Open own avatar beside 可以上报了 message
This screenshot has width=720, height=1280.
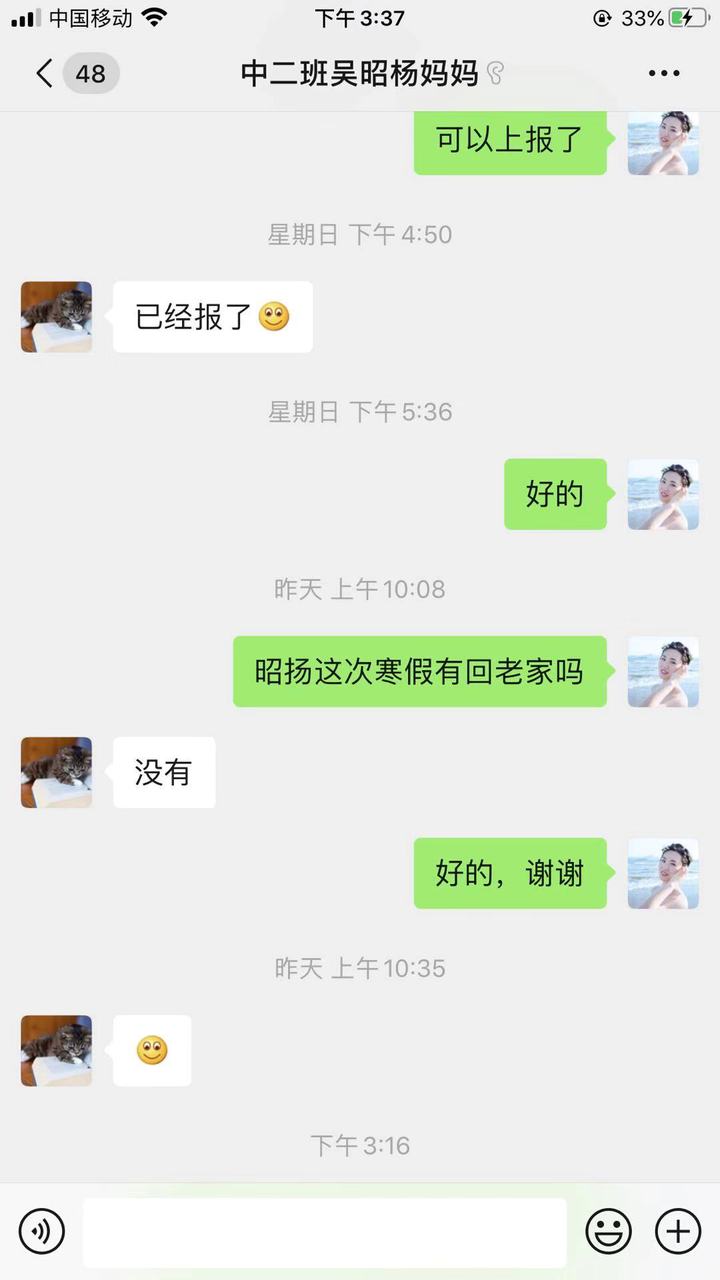663,143
